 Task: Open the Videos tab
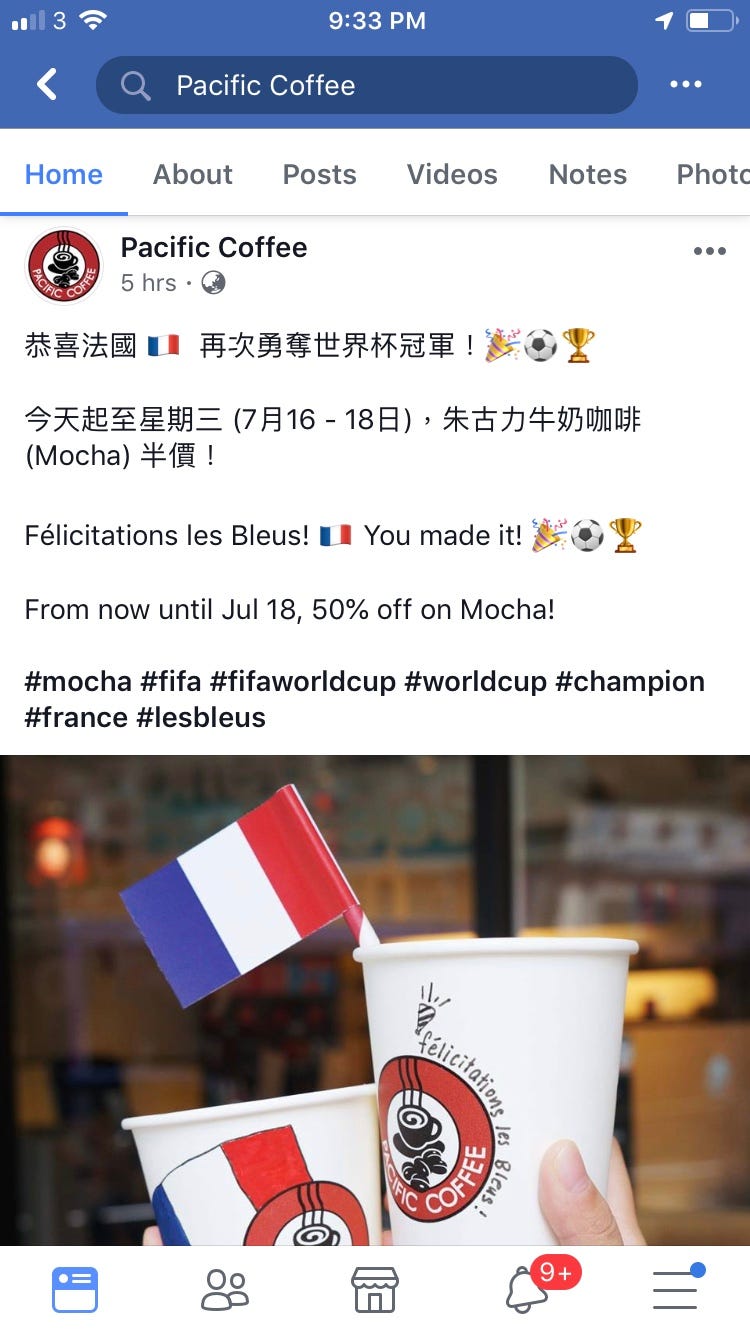452,174
